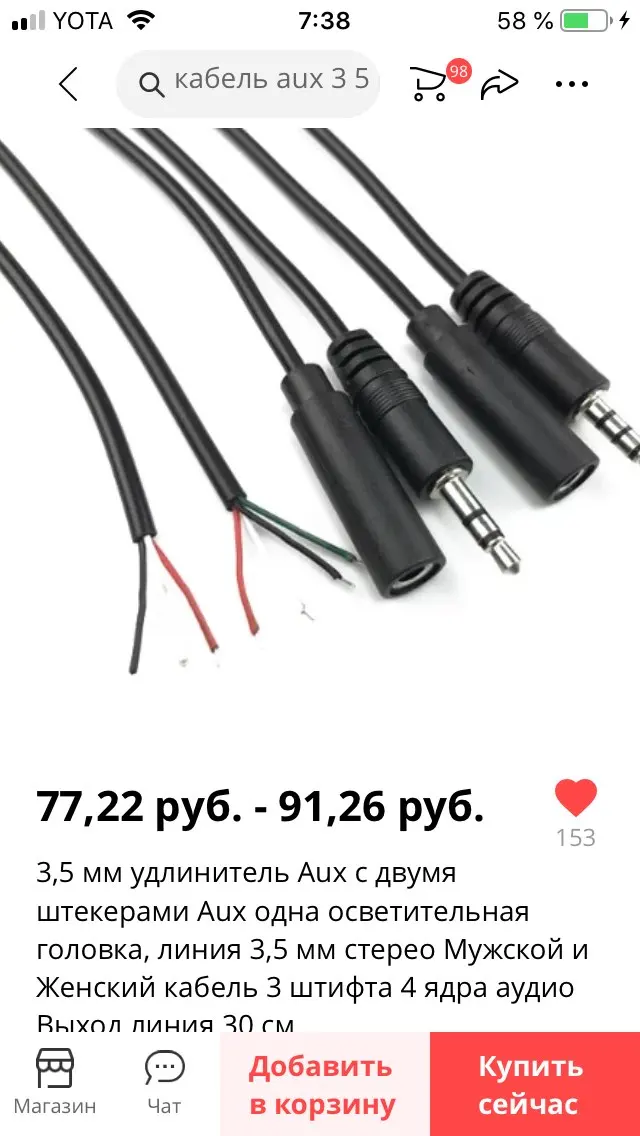
Task: Open the search field "кабель aux 3 5"
Action: pyautogui.click(x=248, y=83)
